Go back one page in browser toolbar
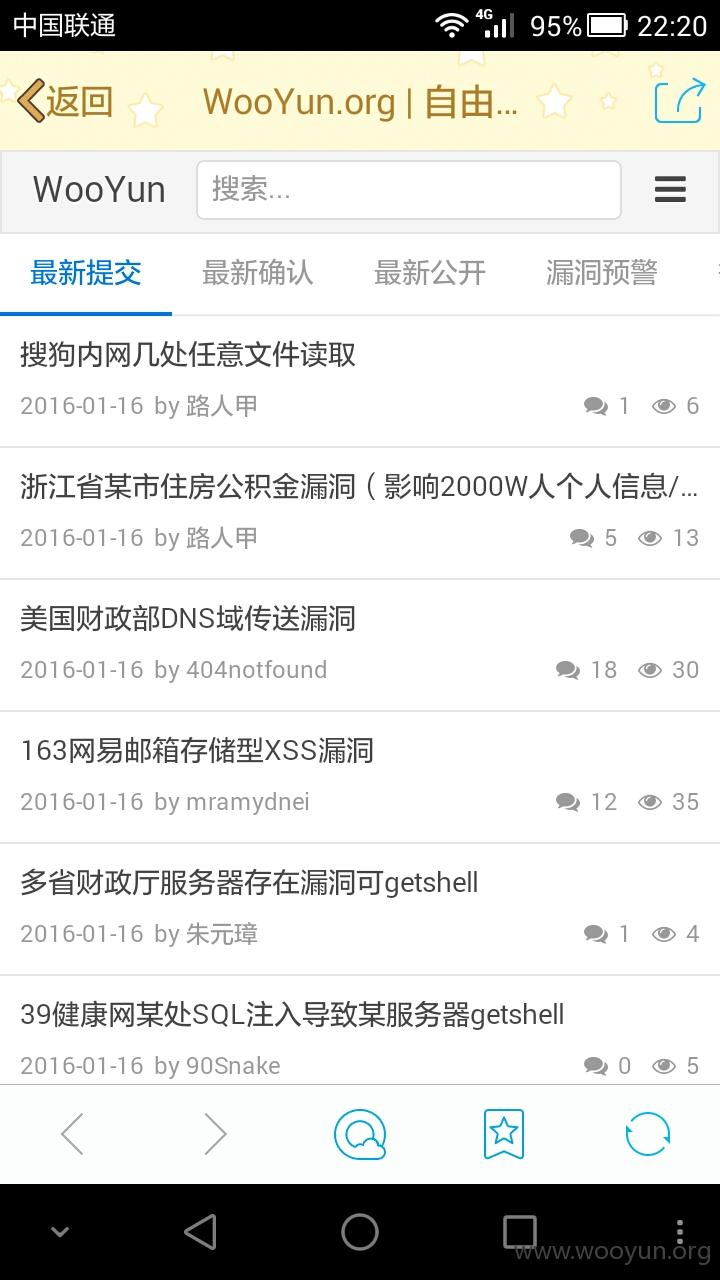This screenshot has width=720, height=1280. [x=72, y=1134]
